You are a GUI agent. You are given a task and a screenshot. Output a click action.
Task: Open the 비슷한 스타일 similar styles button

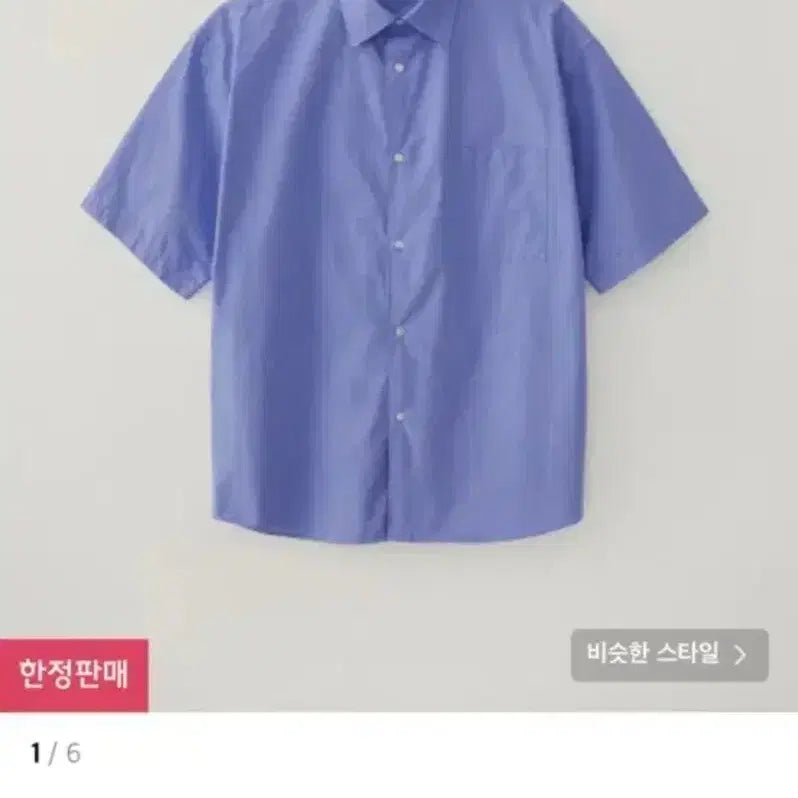point(669,655)
